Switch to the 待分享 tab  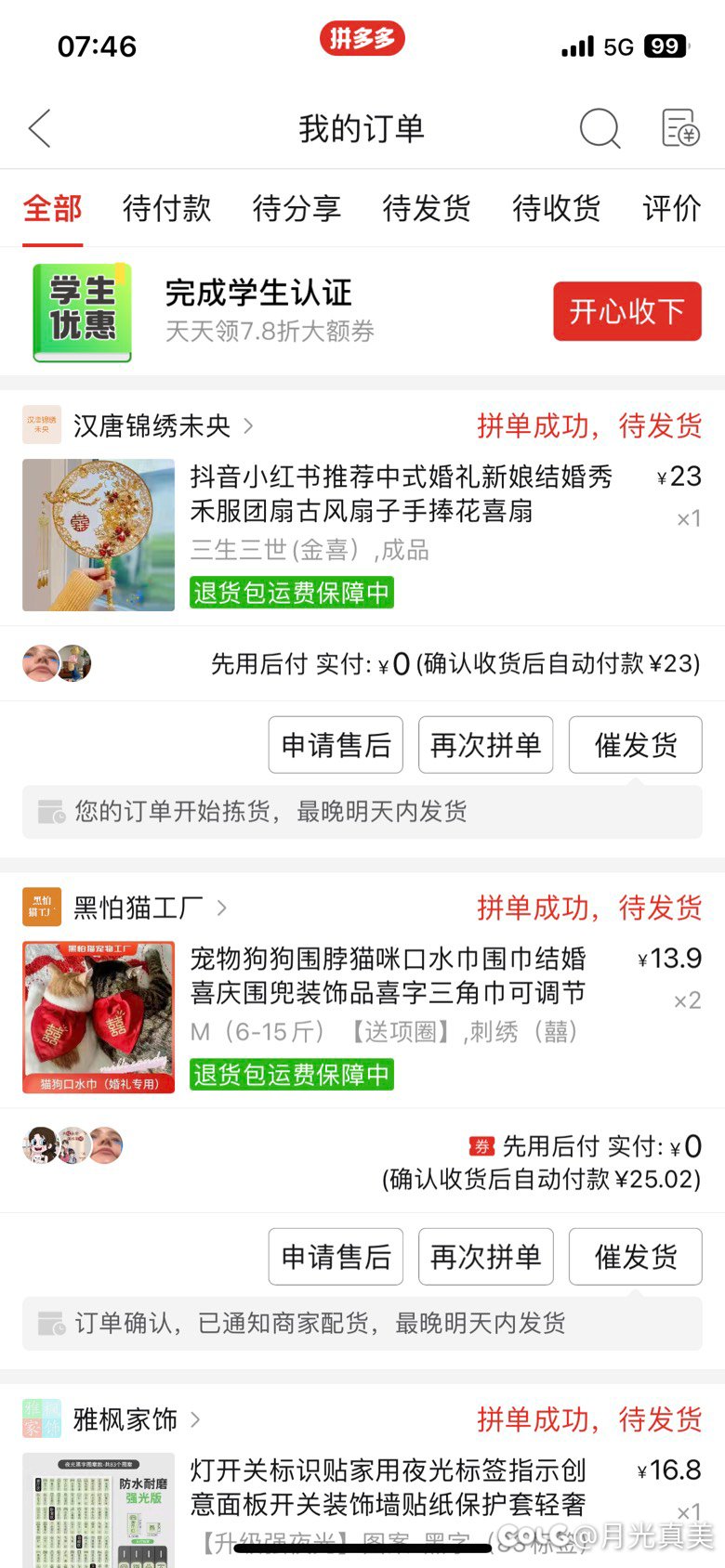pos(297,208)
